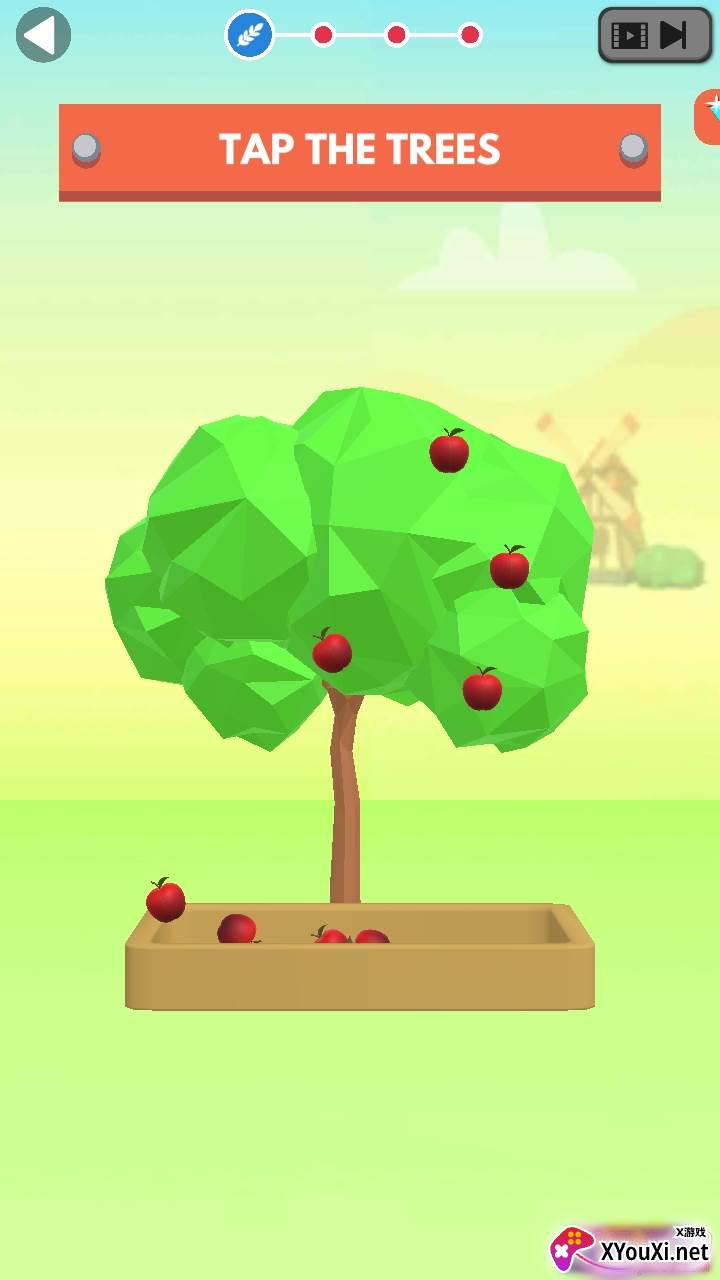720x1280 pixels.
Task: Go back with the arrow button
Action: pyautogui.click(x=43, y=35)
